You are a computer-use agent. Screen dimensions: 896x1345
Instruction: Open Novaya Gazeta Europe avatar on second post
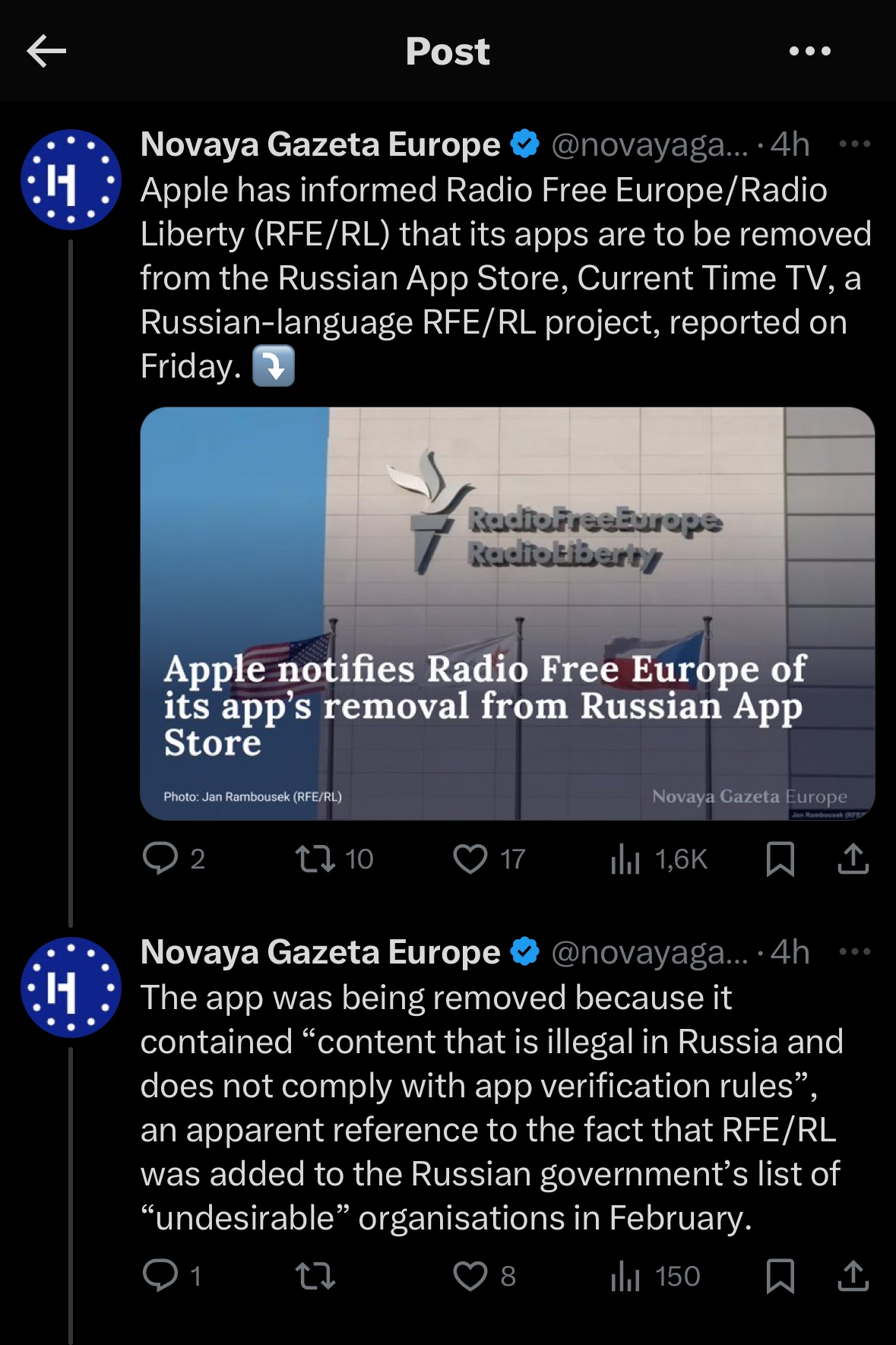(x=71, y=987)
